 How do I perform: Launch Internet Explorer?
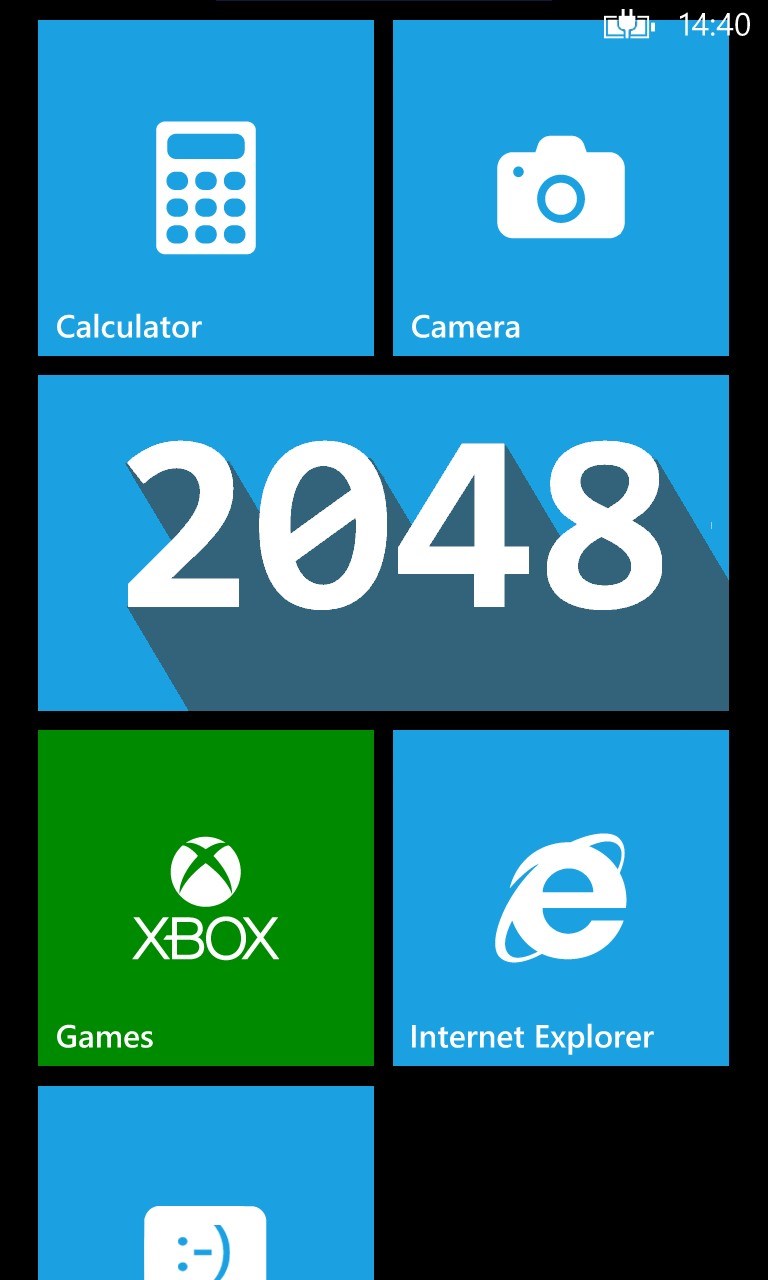click(x=560, y=897)
